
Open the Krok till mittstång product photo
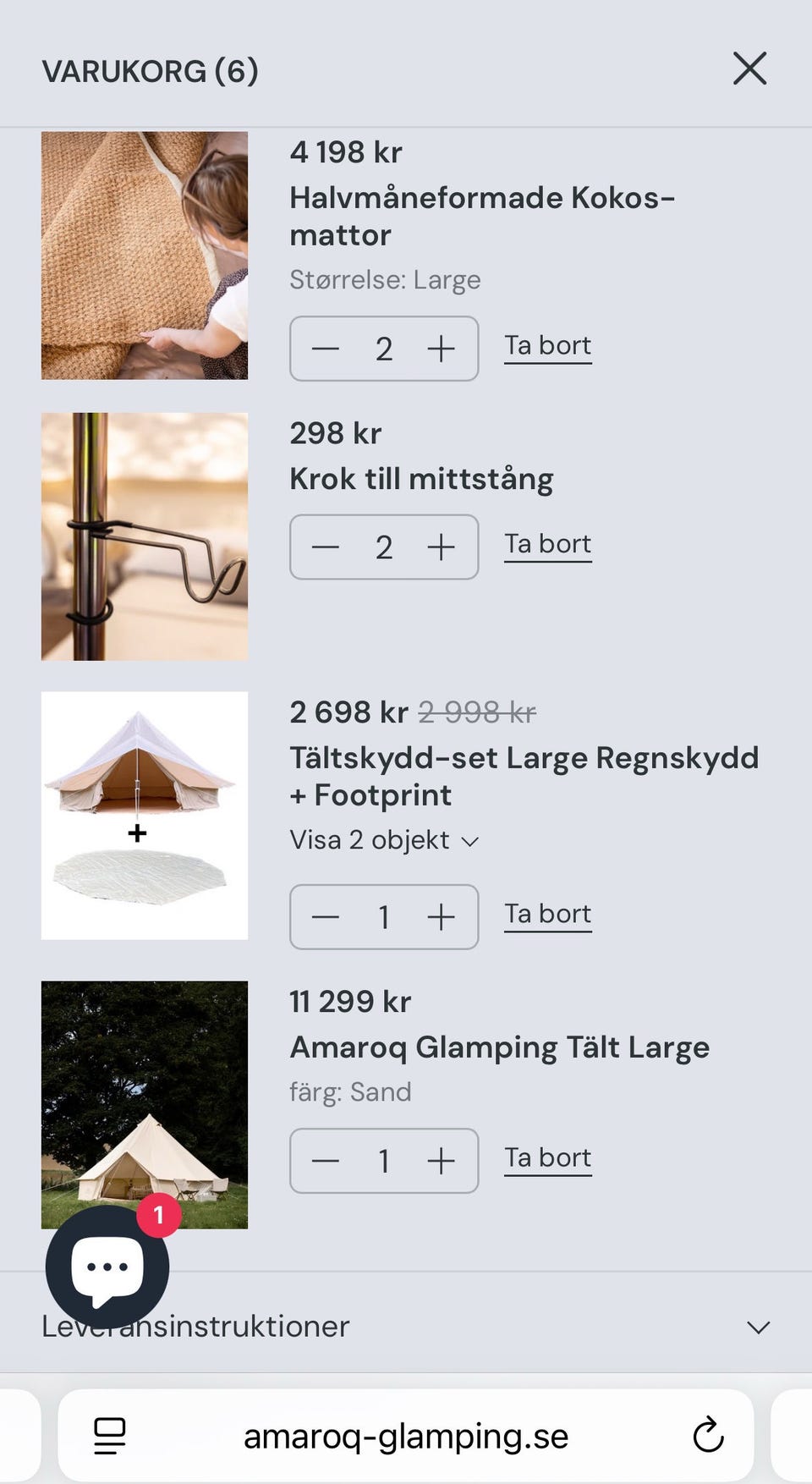point(145,535)
